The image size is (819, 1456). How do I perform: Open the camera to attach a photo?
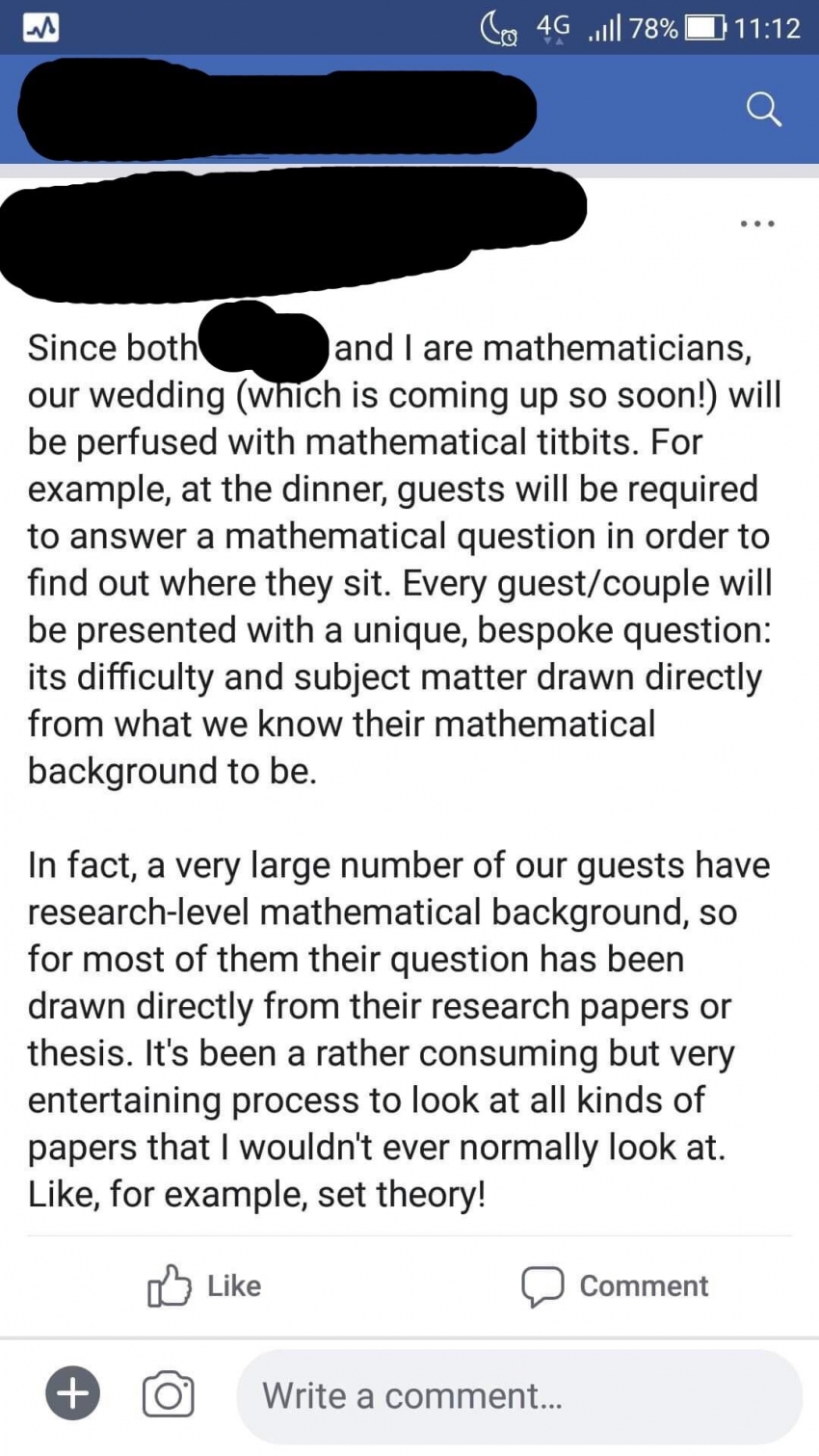click(168, 1394)
